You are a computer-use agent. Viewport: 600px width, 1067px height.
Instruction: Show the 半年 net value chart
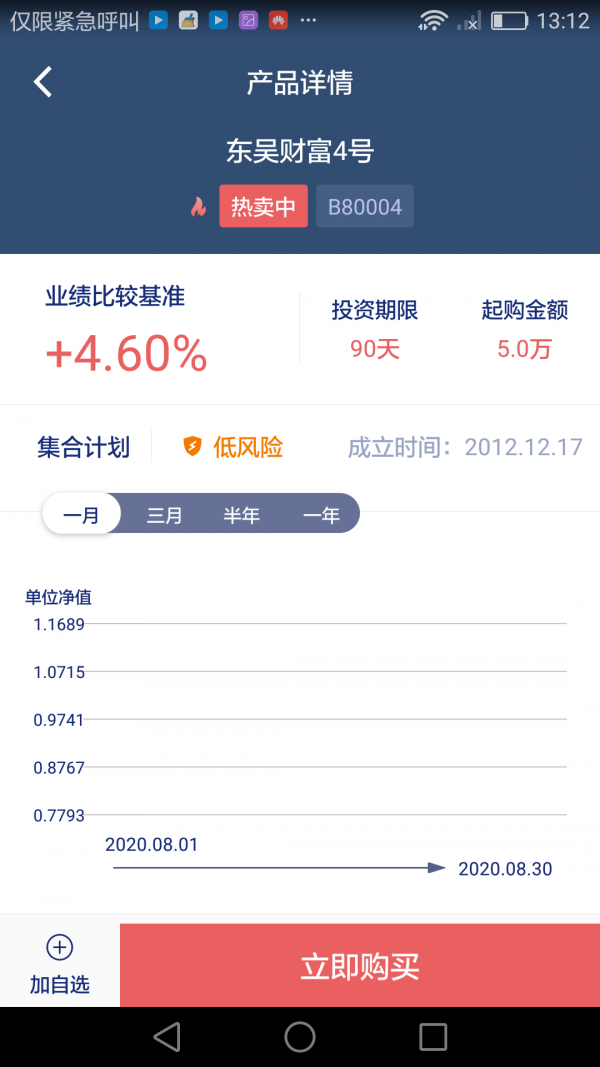(x=241, y=515)
